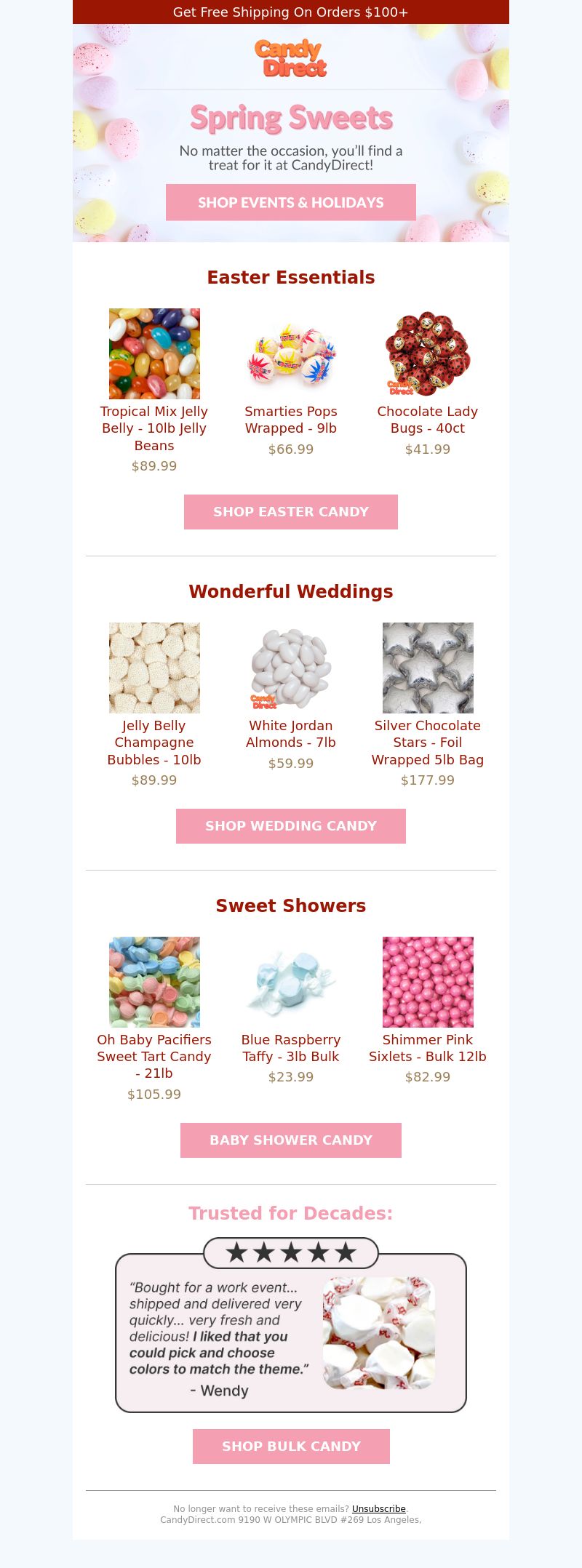Open Oh Baby Pacifiers Sweet Tart Candy
The height and width of the screenshot is (1568, 582).
(x=154, y=1056)
